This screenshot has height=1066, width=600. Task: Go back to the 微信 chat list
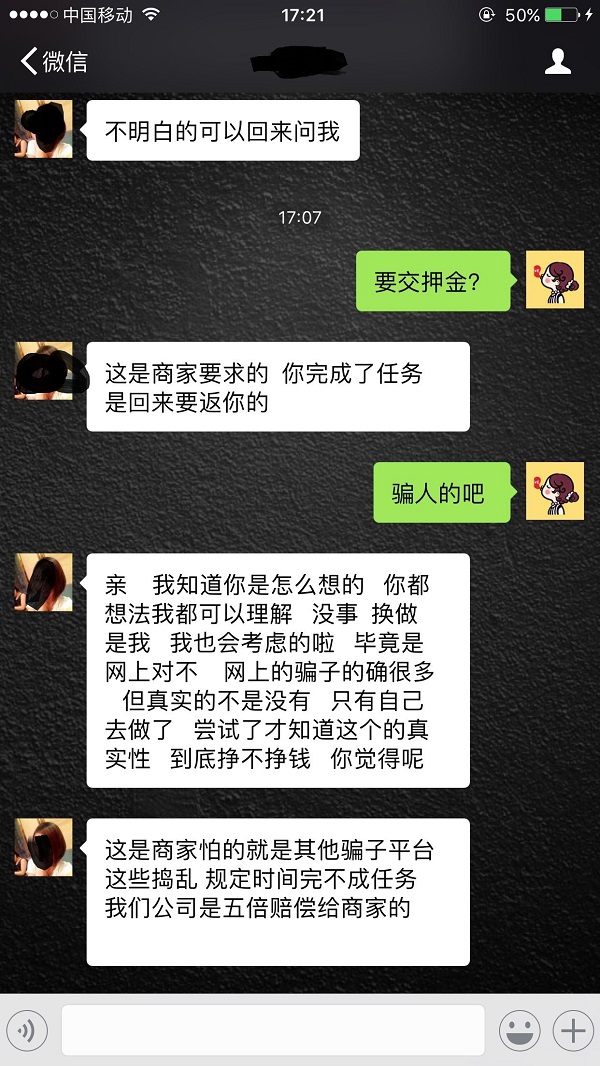point(53,61)
